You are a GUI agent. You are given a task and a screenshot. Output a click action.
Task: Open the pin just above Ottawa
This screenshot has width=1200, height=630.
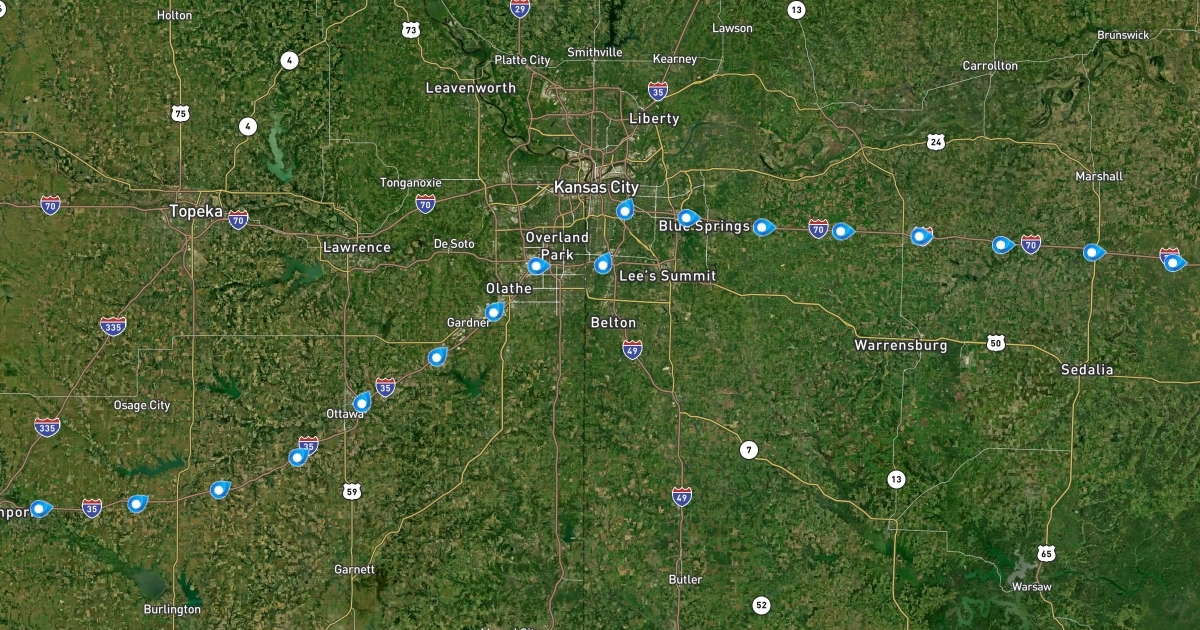pyautogui.click(x=362, y=403)
